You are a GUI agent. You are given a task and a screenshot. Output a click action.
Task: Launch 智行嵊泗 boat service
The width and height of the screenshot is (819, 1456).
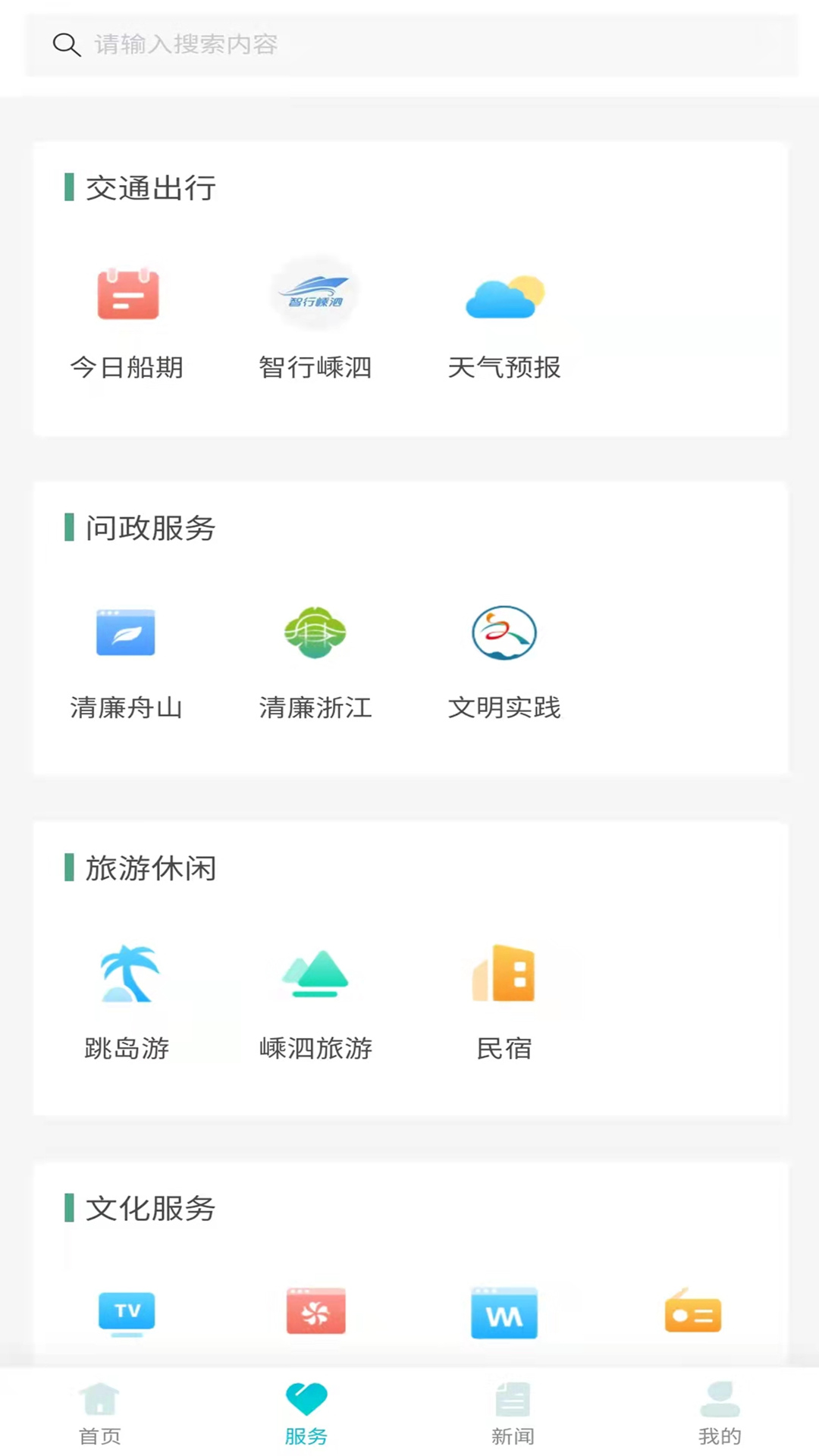(315, 296)
